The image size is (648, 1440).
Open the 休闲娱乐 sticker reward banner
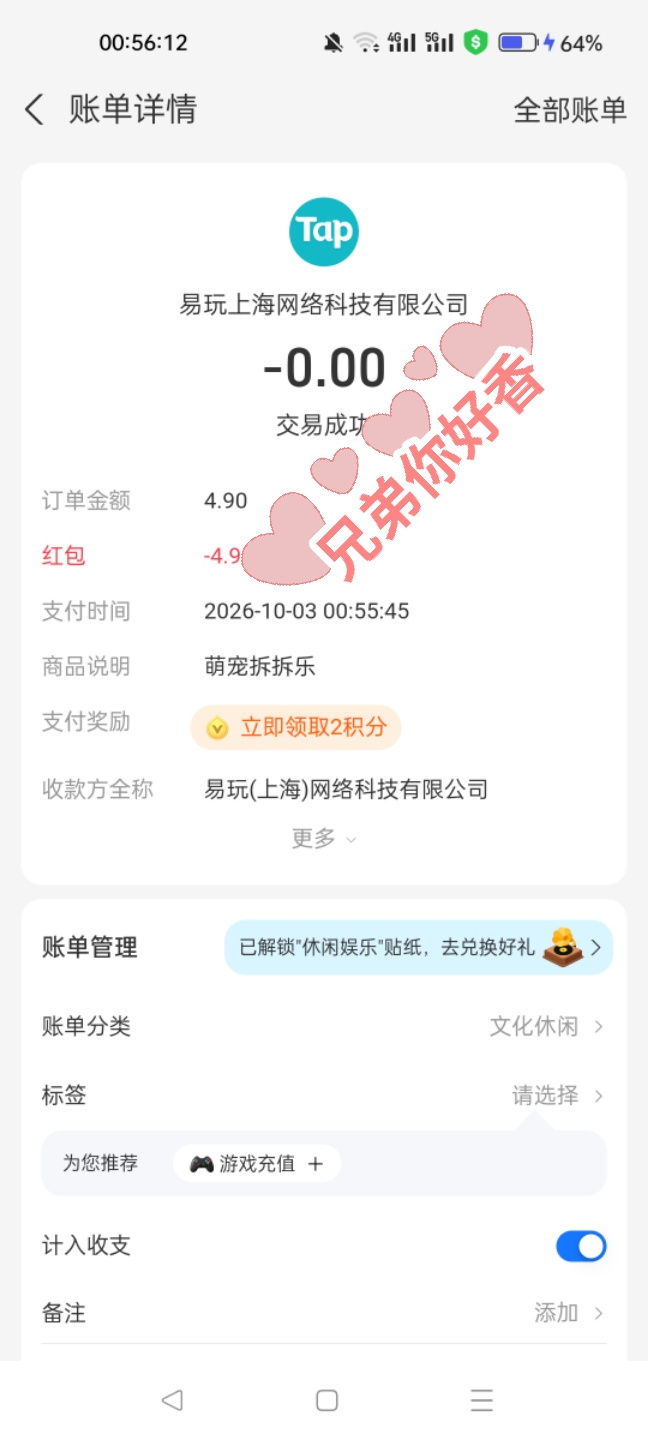click(x=418, y=947)
